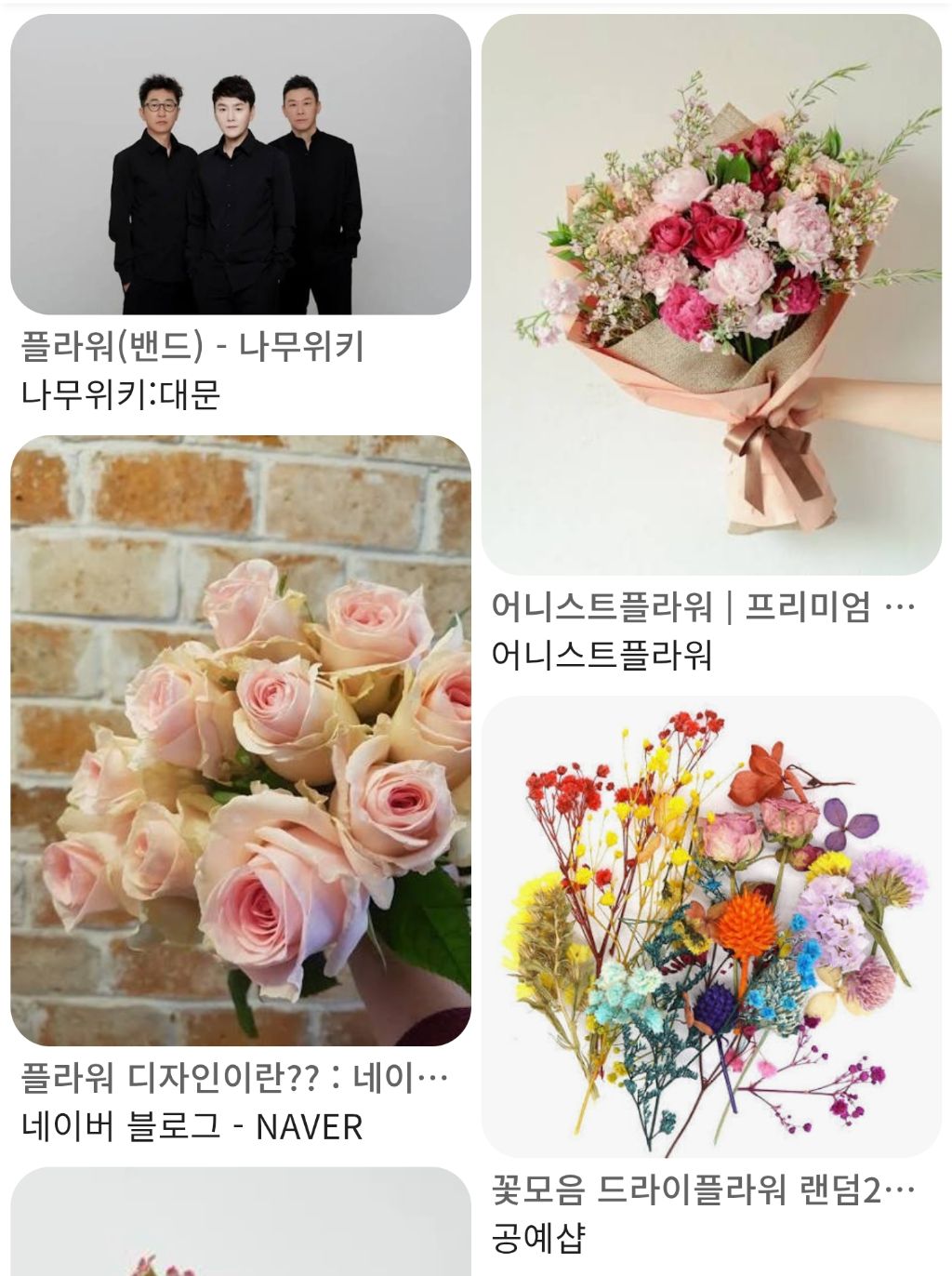Open the partially visible image at the bottom left
Screen dimensions: 952x1276
pyautogui.click(x=241, y=1222)
